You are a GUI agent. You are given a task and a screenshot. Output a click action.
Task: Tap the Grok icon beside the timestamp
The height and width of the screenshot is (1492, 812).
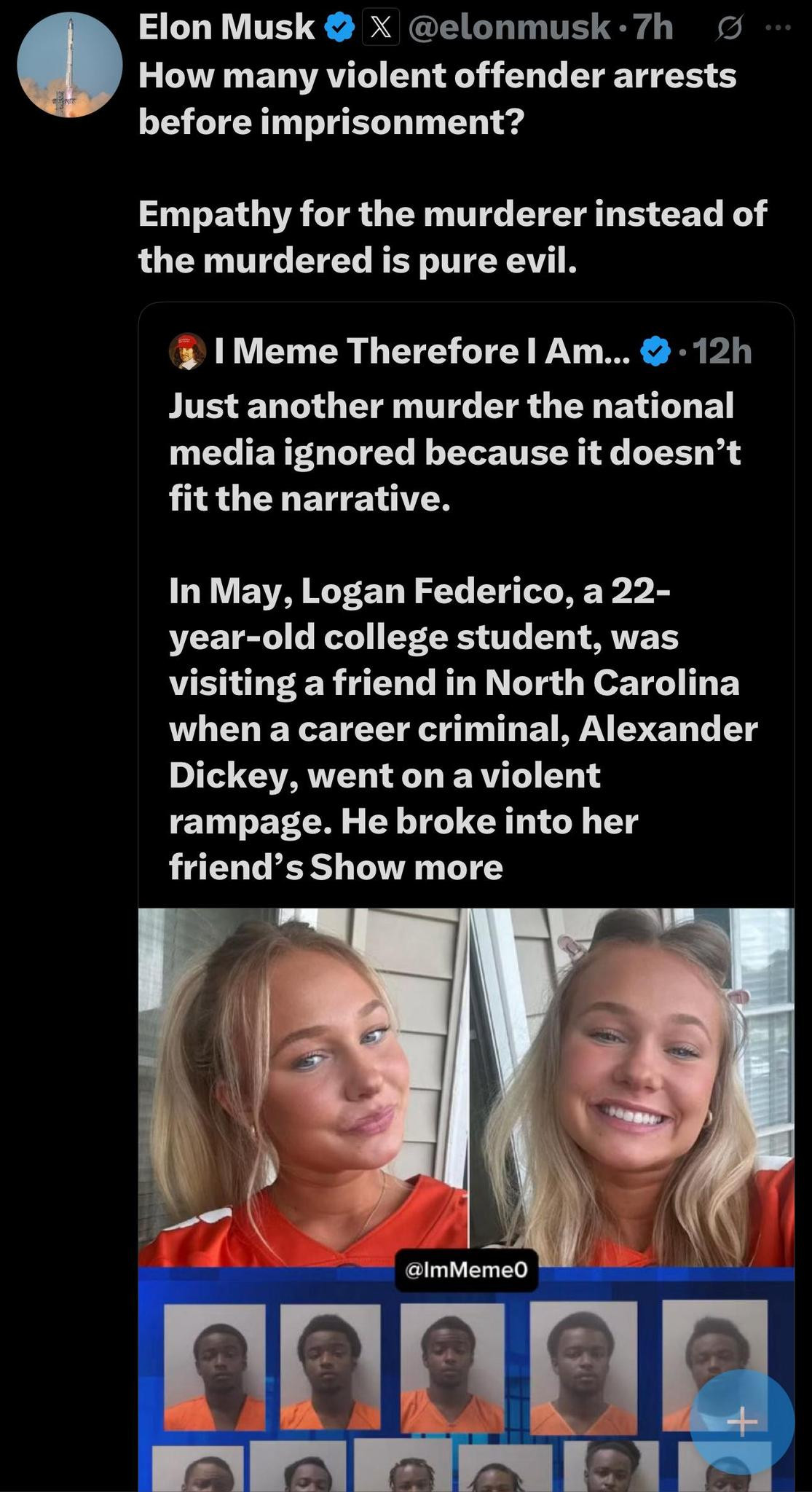coord(728,28)
